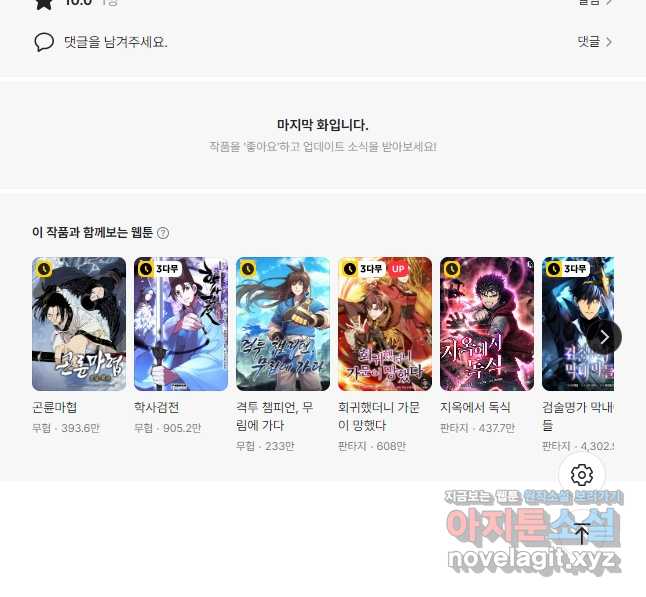
Task: Jump back to top of page
Action: [x=582, y=533]
